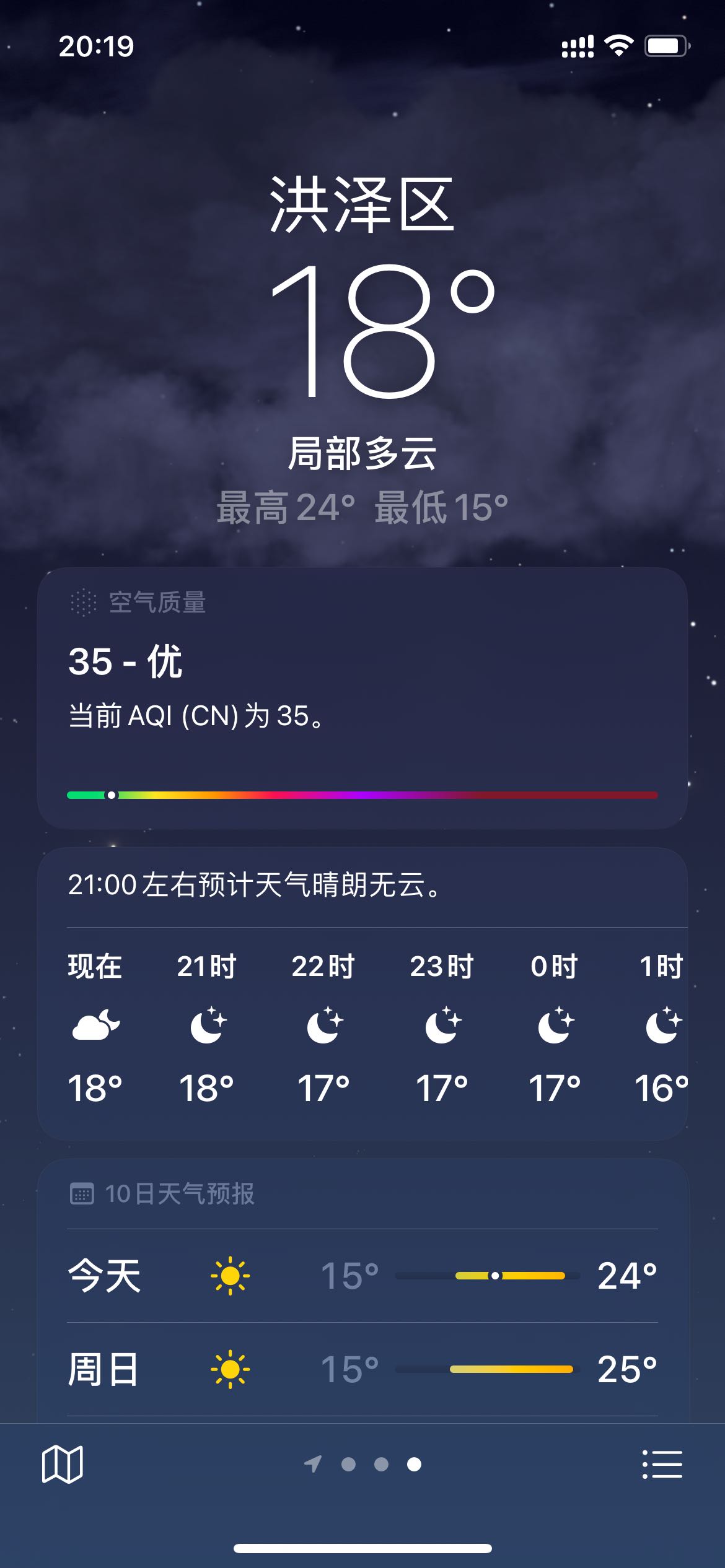Open the hourly forecast card
The height and width of the screenshot is (1568, 725).
[x=362, y=994]
